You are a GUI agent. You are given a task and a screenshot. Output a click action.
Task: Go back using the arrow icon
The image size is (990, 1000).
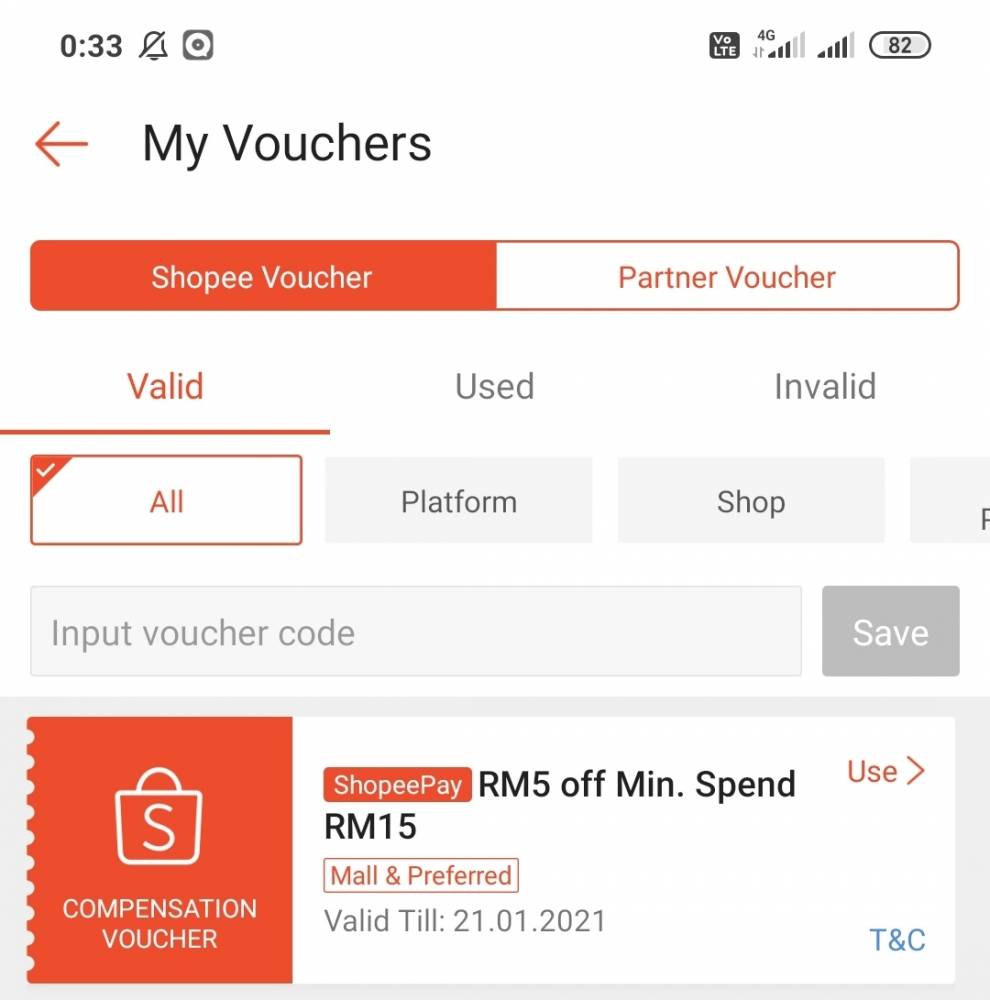tap(62, 144)
